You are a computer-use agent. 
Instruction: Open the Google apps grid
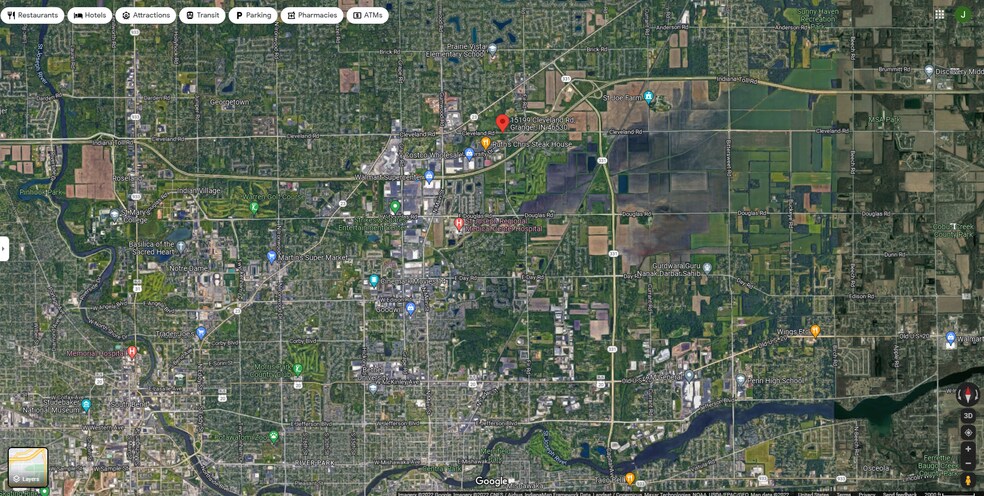coord(940,14)
